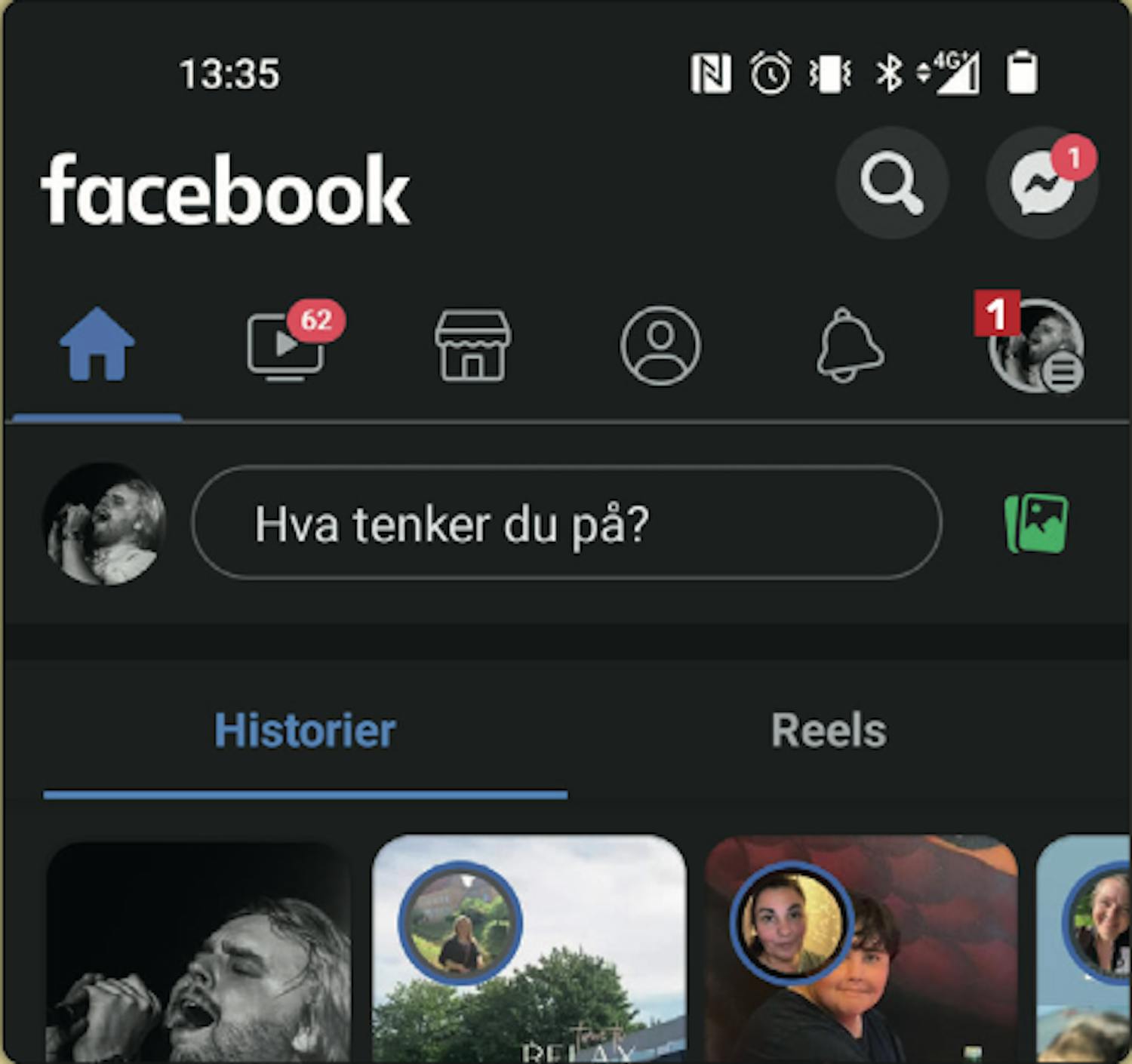Go to the Home feed tab

[x=97, y=345]
